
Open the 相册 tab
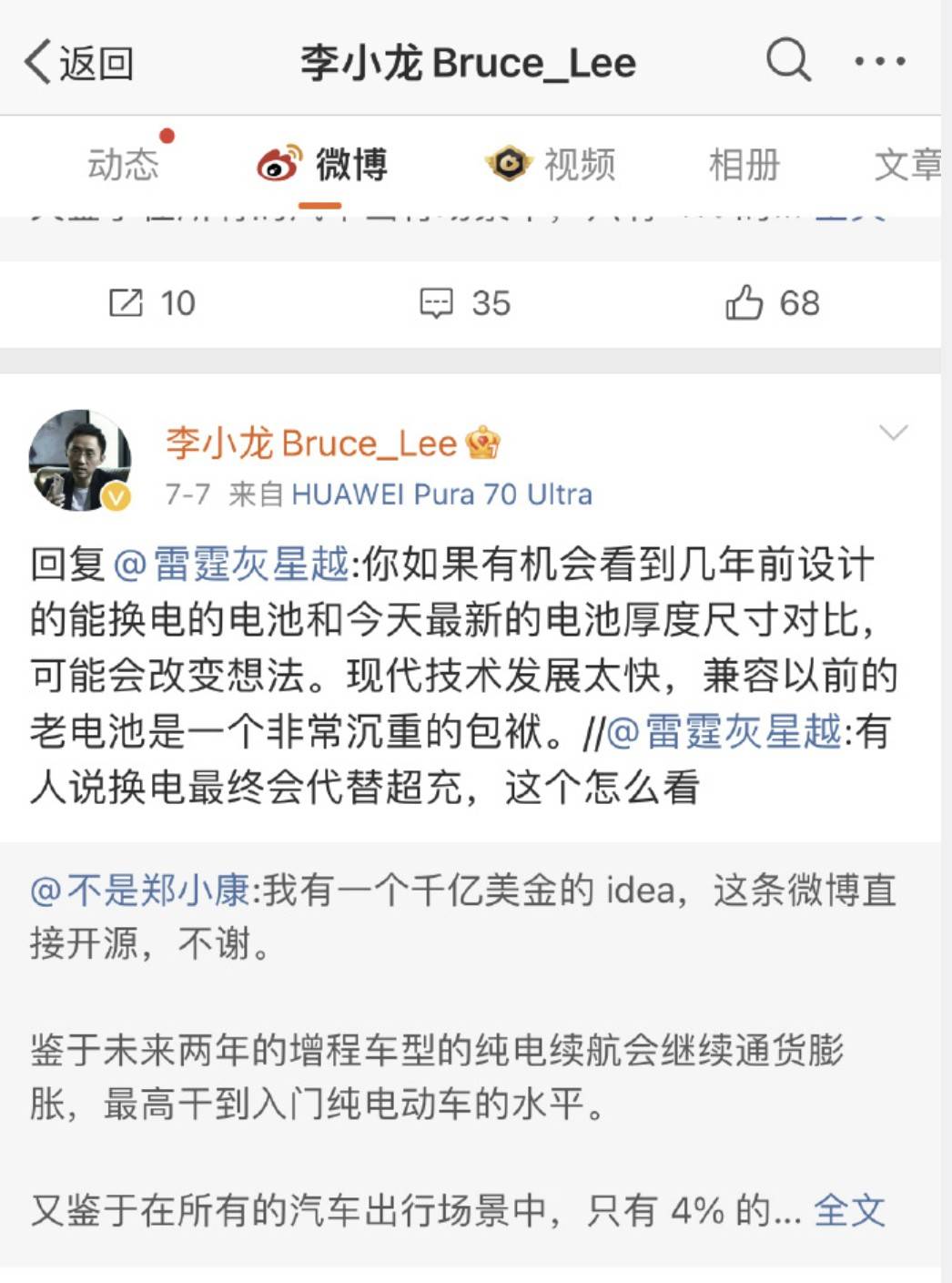744,165
